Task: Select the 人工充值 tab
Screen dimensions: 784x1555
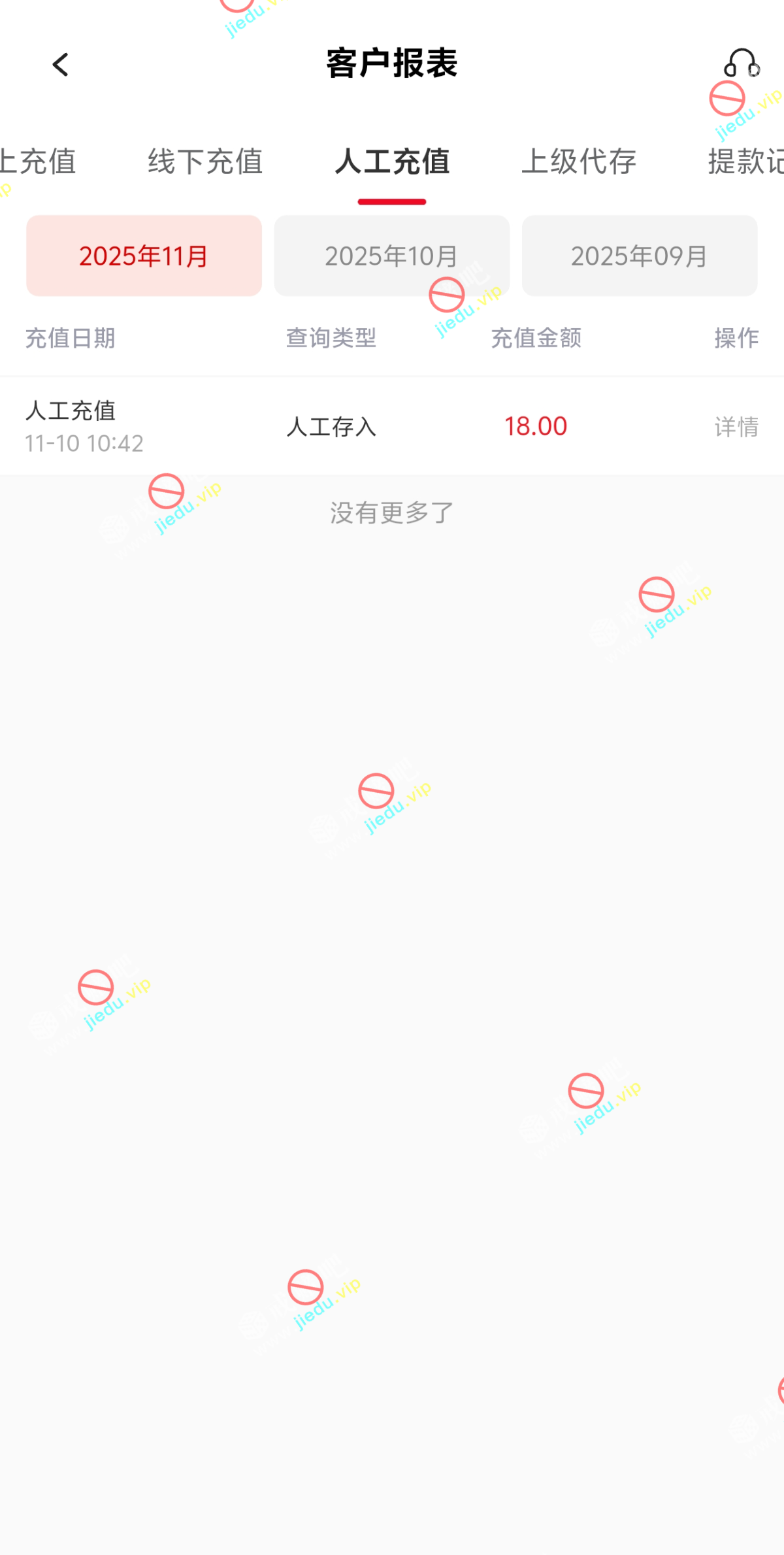Action: (x=392, y=161)
